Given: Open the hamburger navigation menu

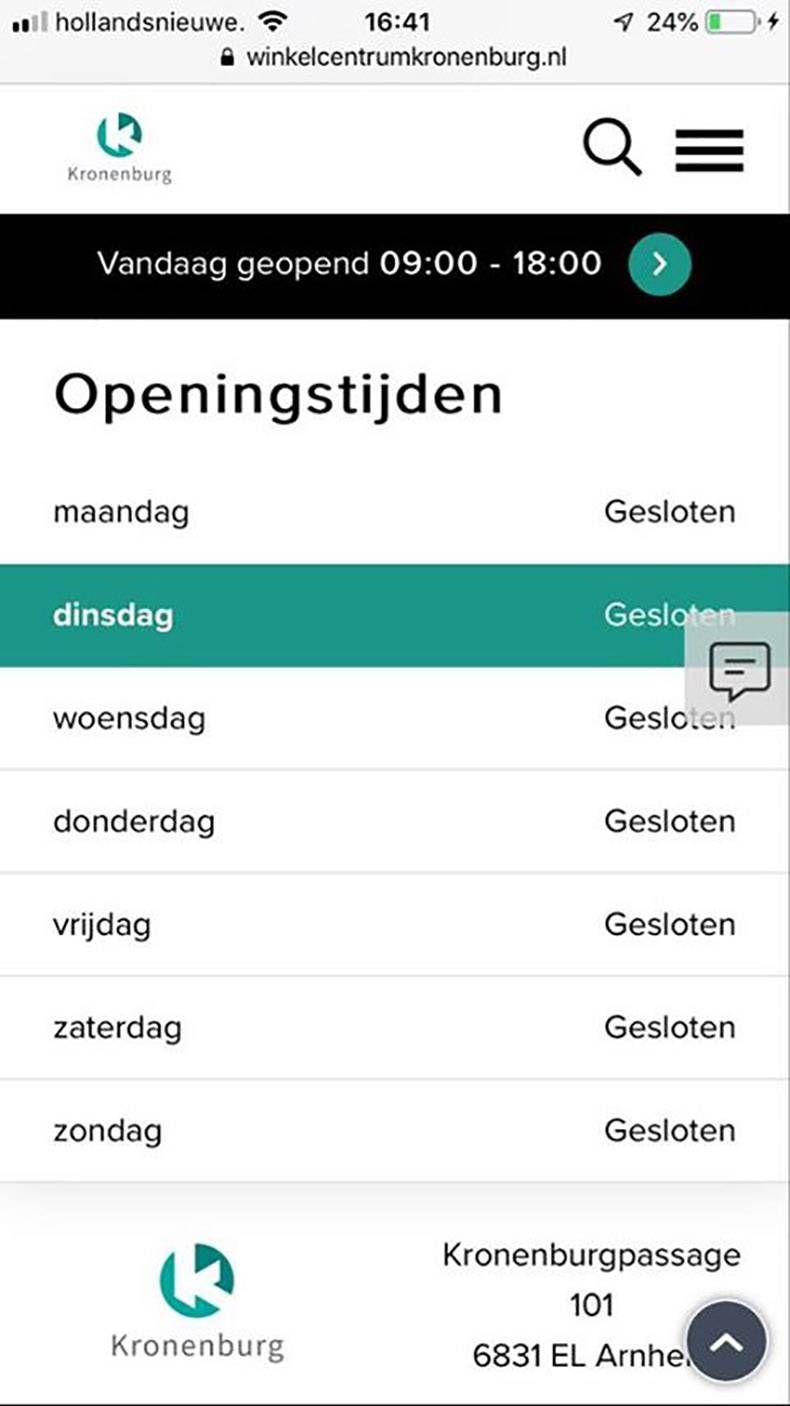Looking at the screenshot, I should point(710,150).
